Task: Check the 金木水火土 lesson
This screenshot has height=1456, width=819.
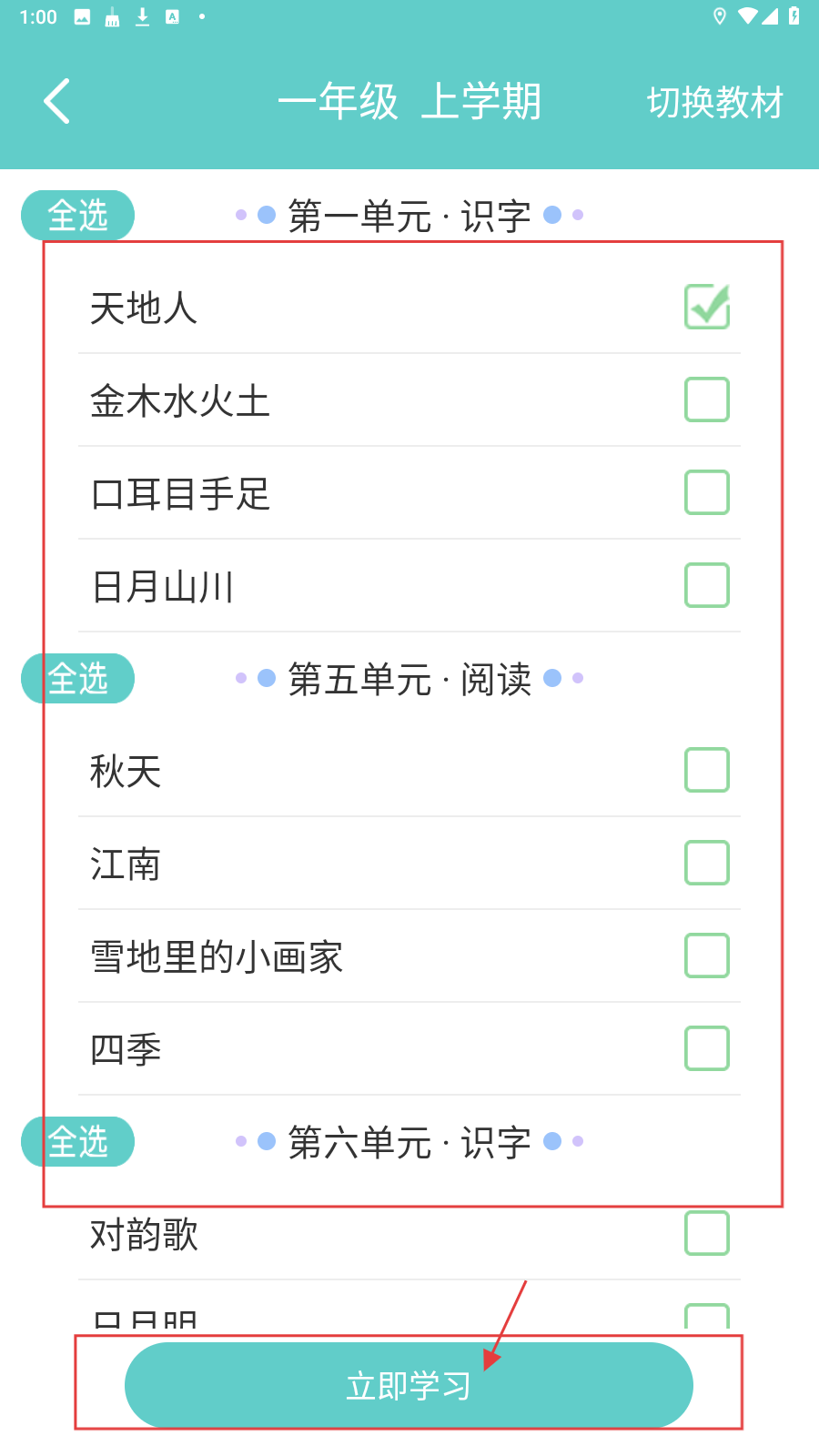Action: pos(707,399)
